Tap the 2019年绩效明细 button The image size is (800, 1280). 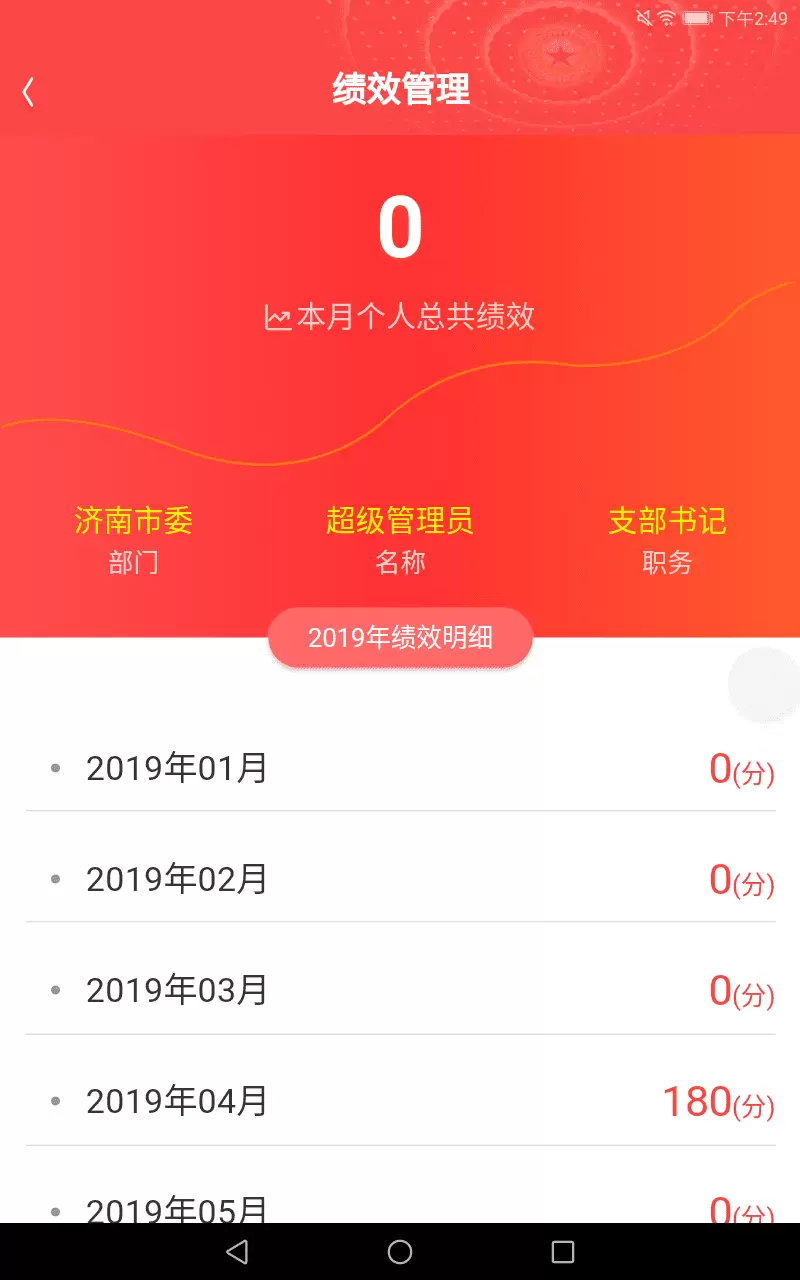(x=400, y=638)
